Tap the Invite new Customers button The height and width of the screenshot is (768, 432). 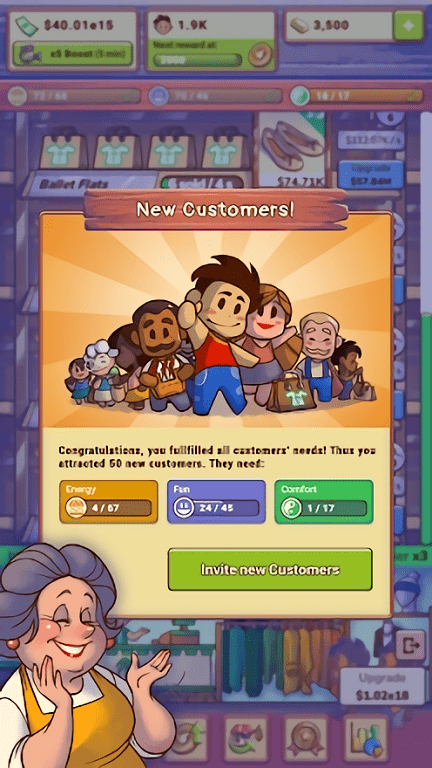tap(270, 569)
